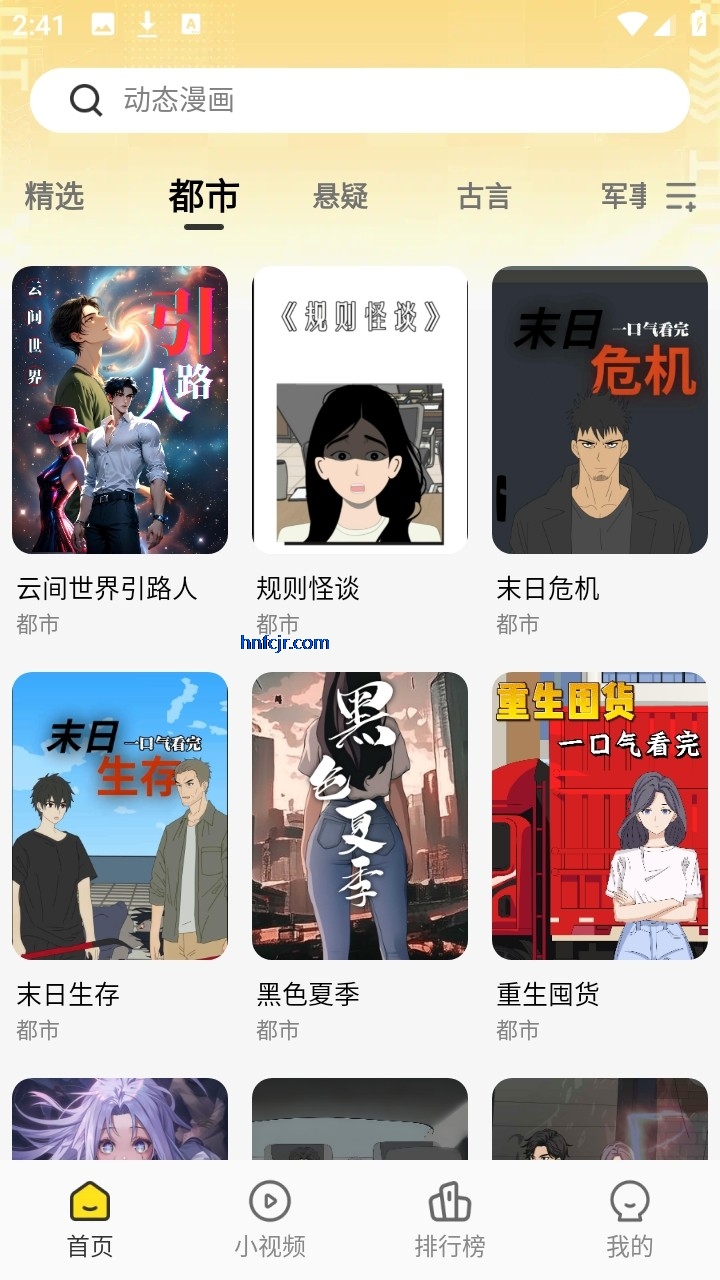Open the comic titled 黑色夏季
The width and height of the screenshot is (720, 1280).
point(359,815)
